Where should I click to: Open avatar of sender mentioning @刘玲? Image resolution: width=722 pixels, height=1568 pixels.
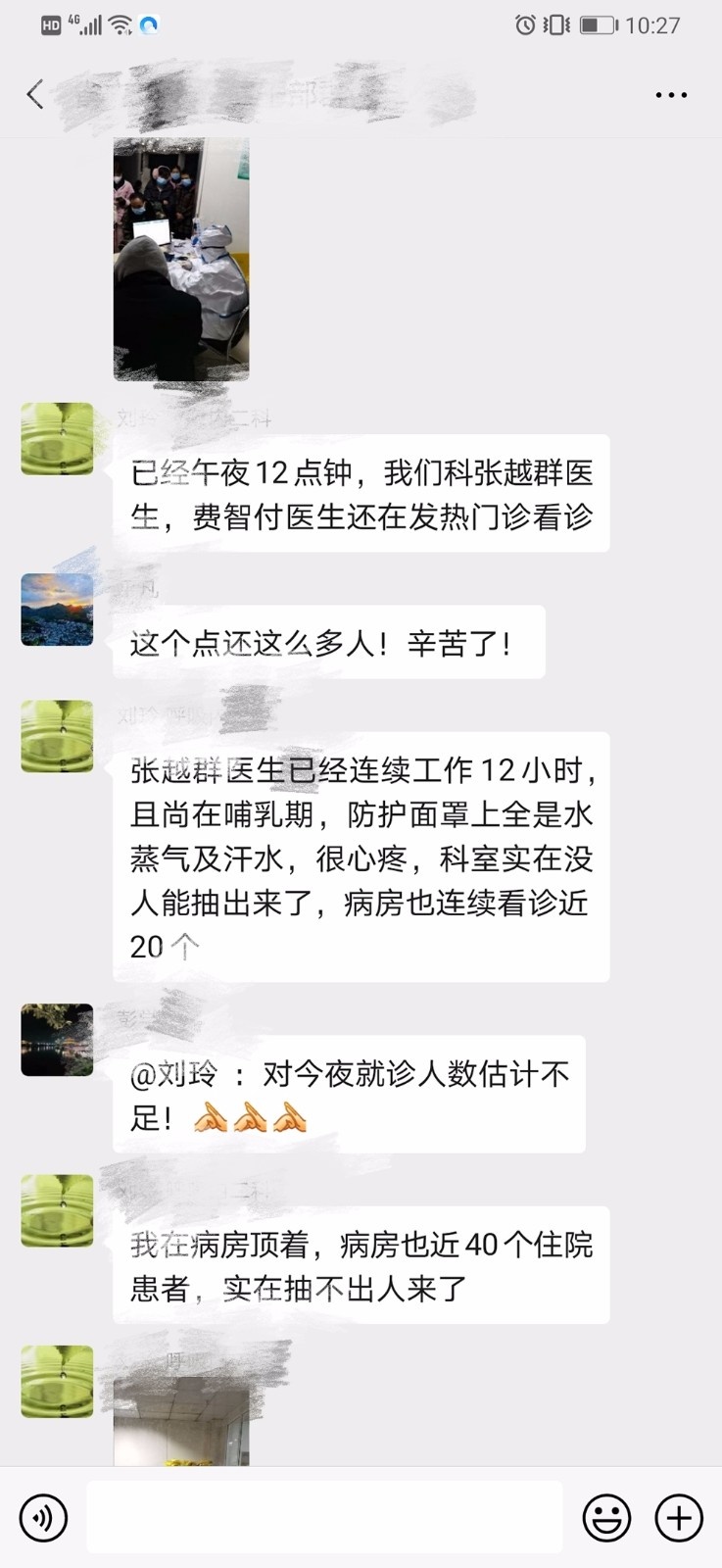[x=57, y=1040]
